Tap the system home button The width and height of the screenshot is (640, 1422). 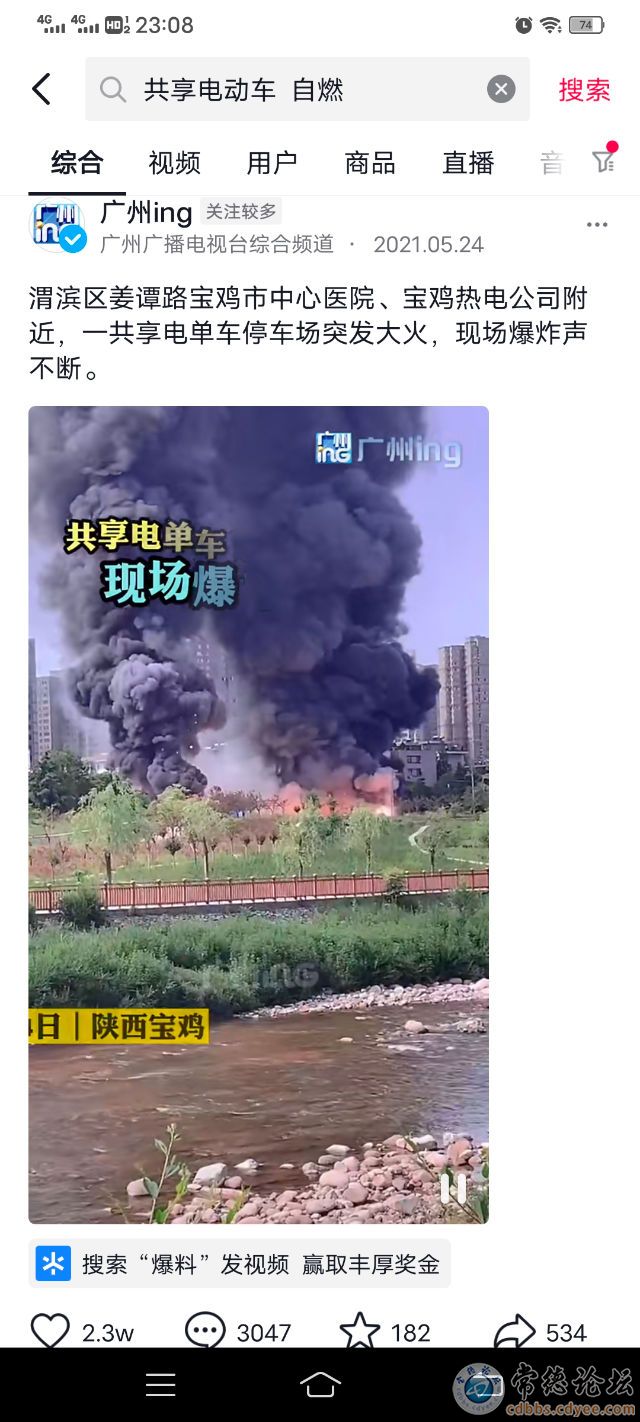pos(319,1385)
